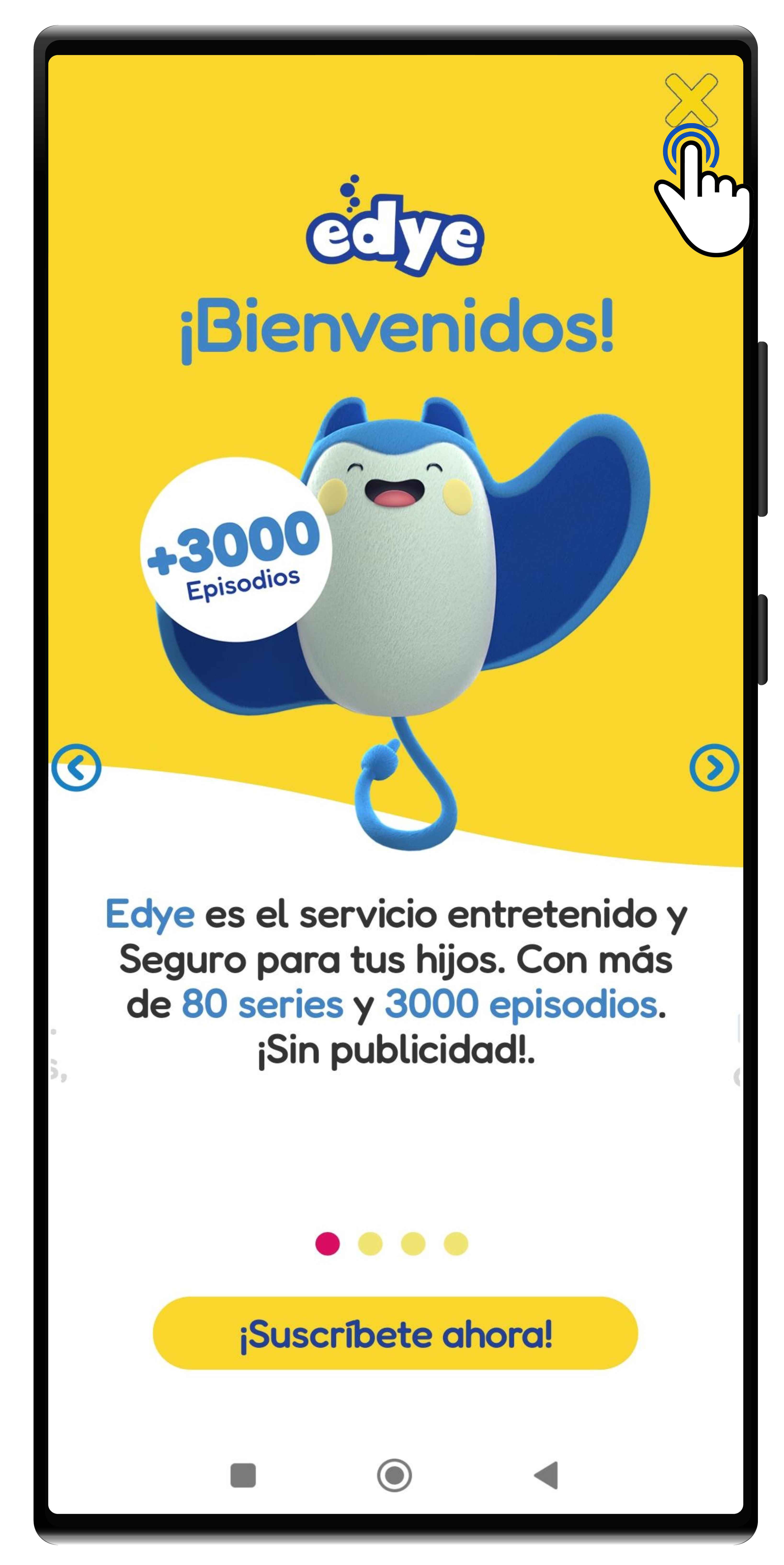The width and height of the screenshot is (784, 1565).
Task: Jump to the second page indicator dot
Action: click(370, 1244)
